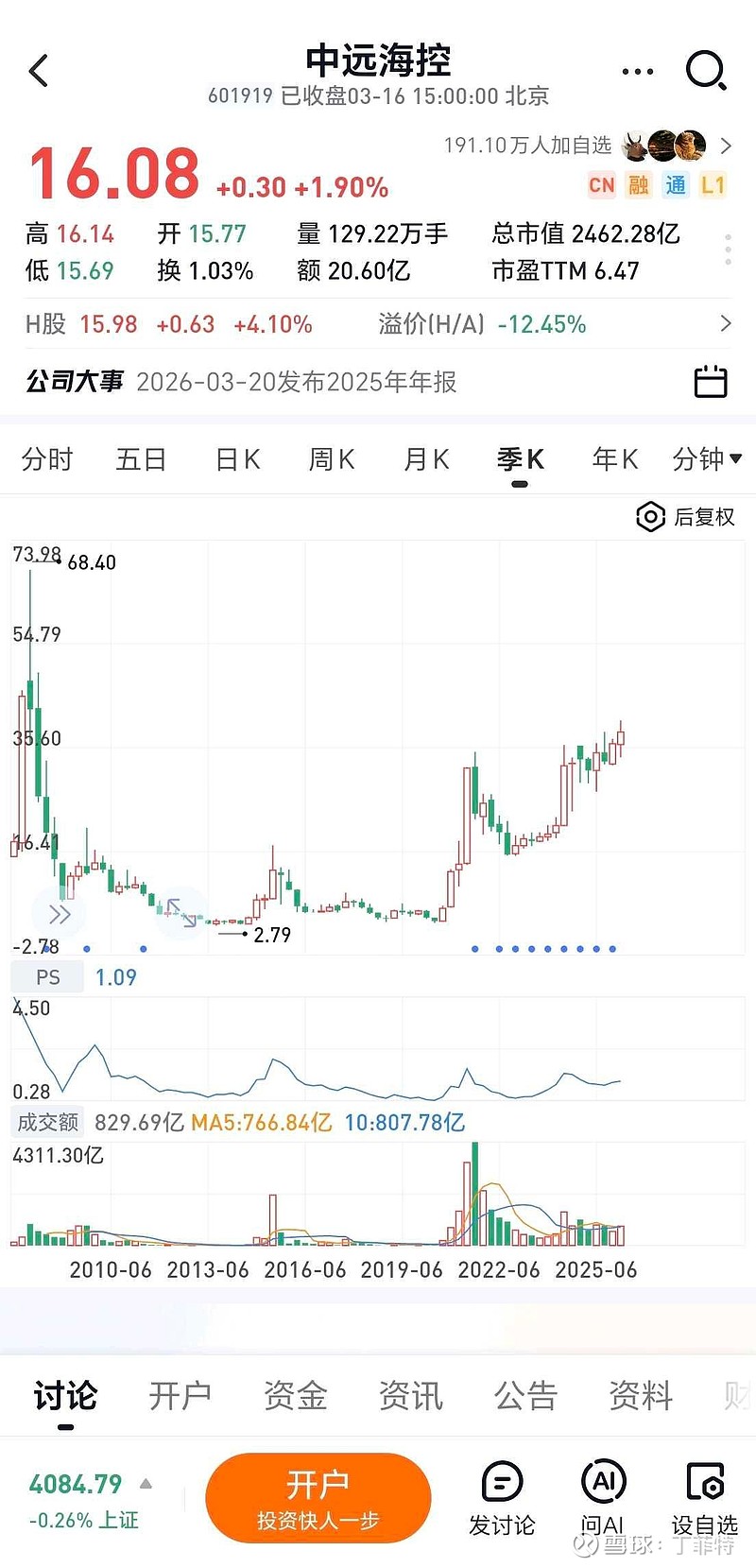The width and height of the screenshot is (756, 1568).
Task: Open the more options (···) menu
Action: click(x=638, y=71)
